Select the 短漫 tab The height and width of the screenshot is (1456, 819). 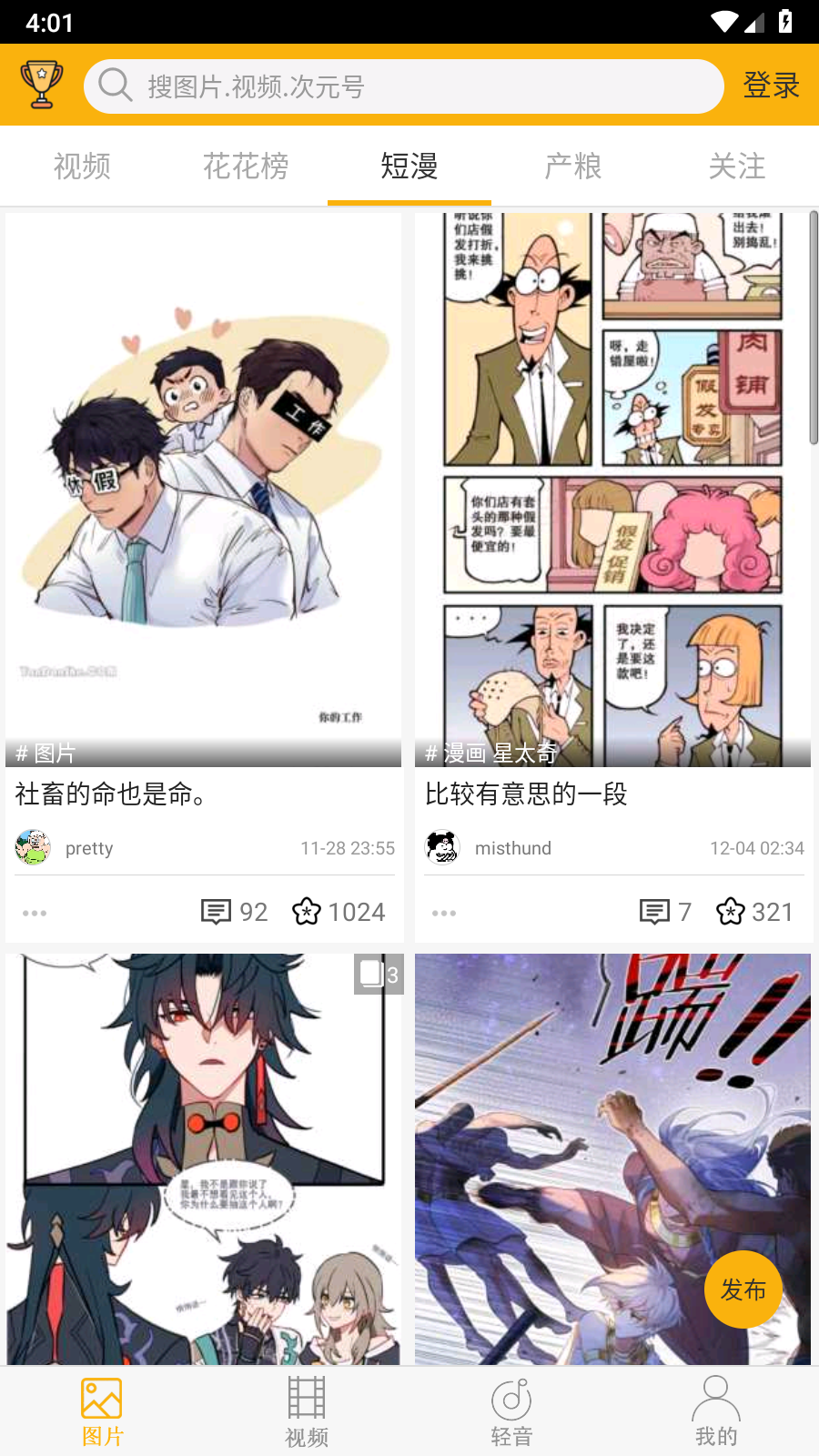click(409, 167)
